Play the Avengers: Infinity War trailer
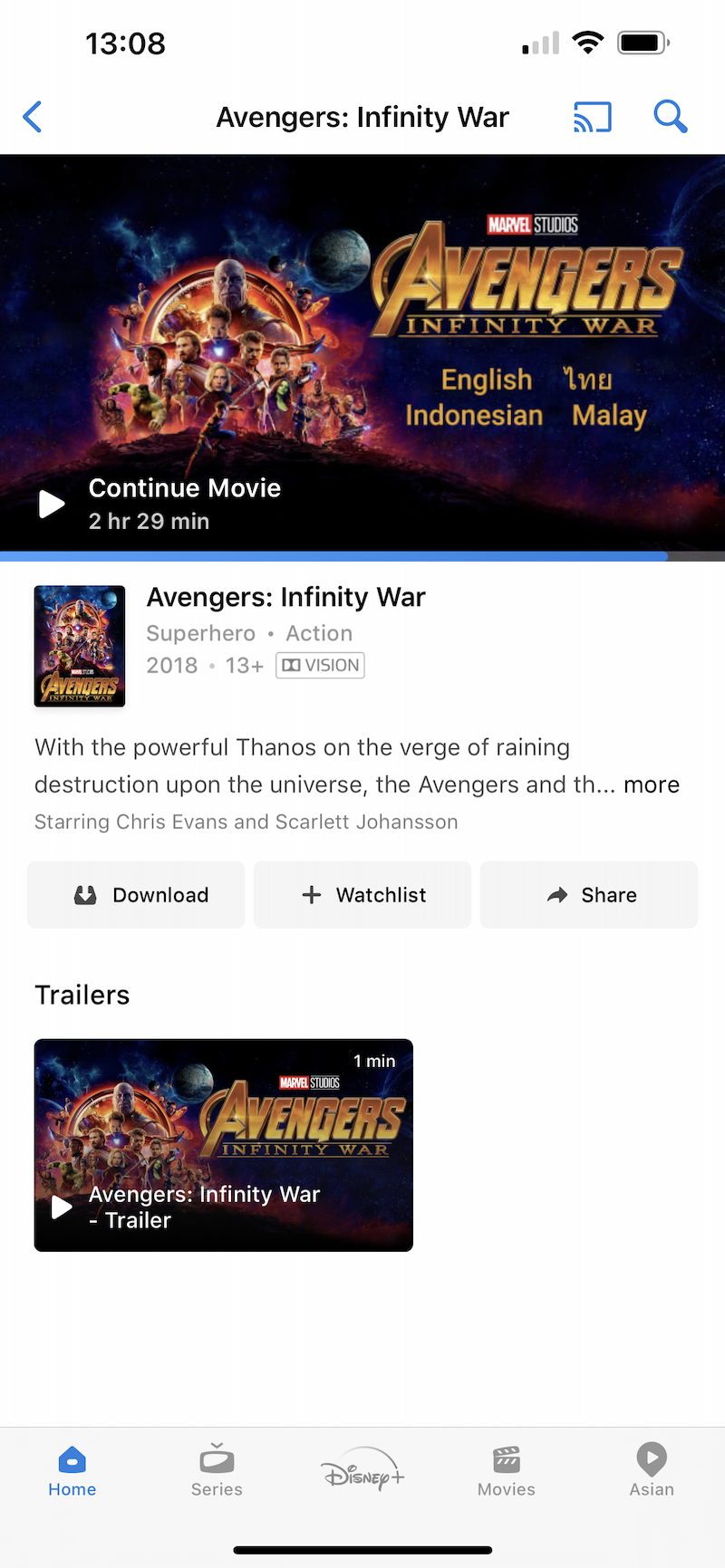Viewport: 725px width, 1568px height. pyautogui.click(x=223, y=1145)
